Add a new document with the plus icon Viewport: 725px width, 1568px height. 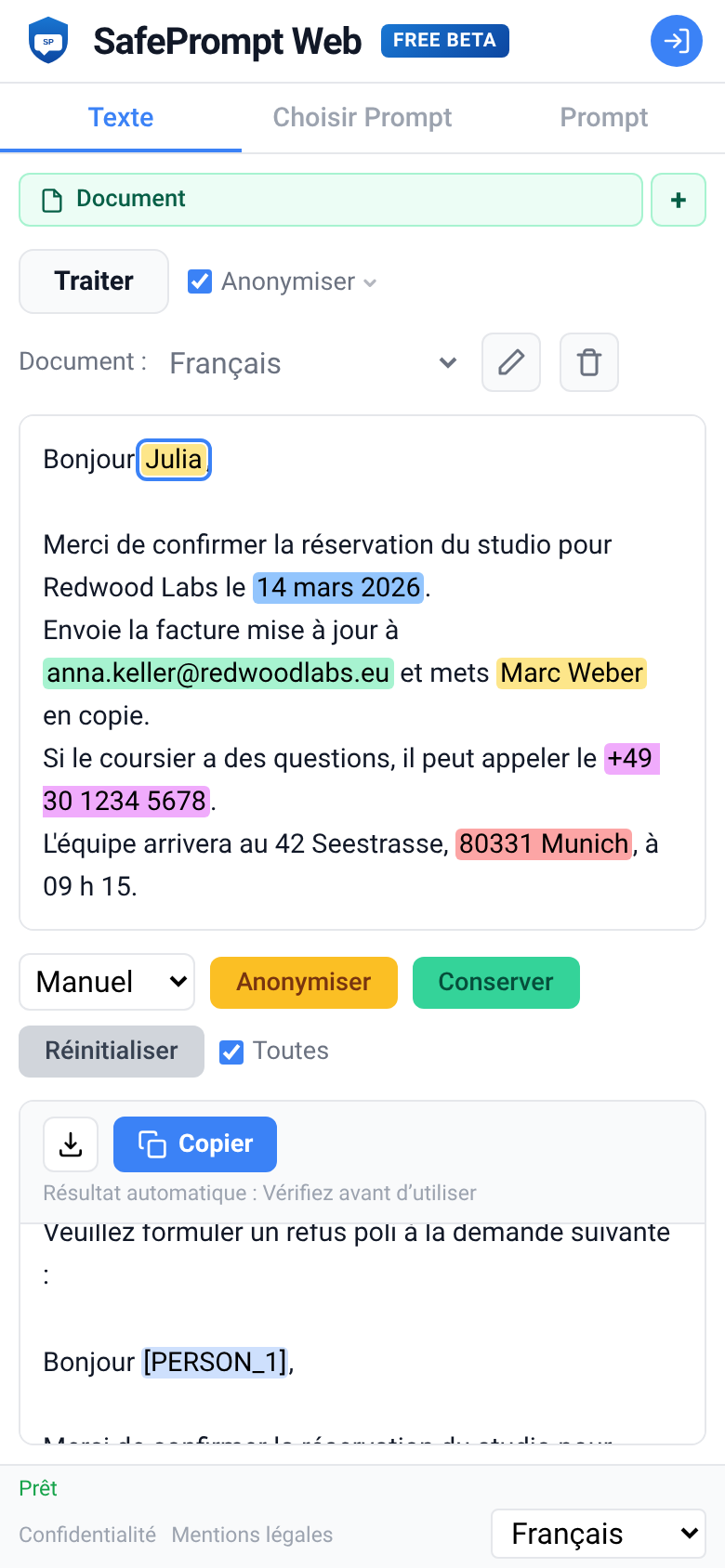click(678, 199)
